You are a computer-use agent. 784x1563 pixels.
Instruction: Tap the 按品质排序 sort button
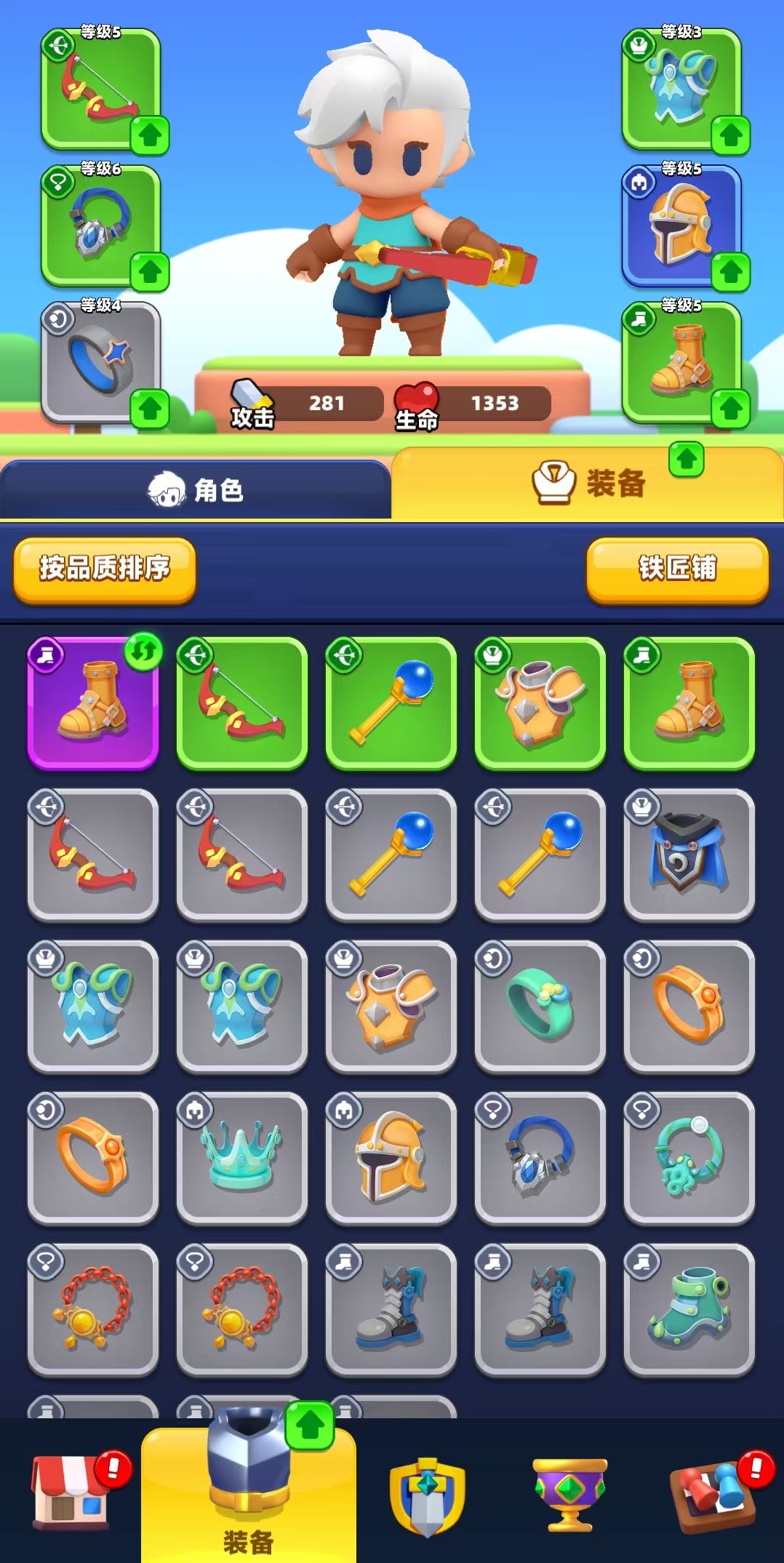104,569
